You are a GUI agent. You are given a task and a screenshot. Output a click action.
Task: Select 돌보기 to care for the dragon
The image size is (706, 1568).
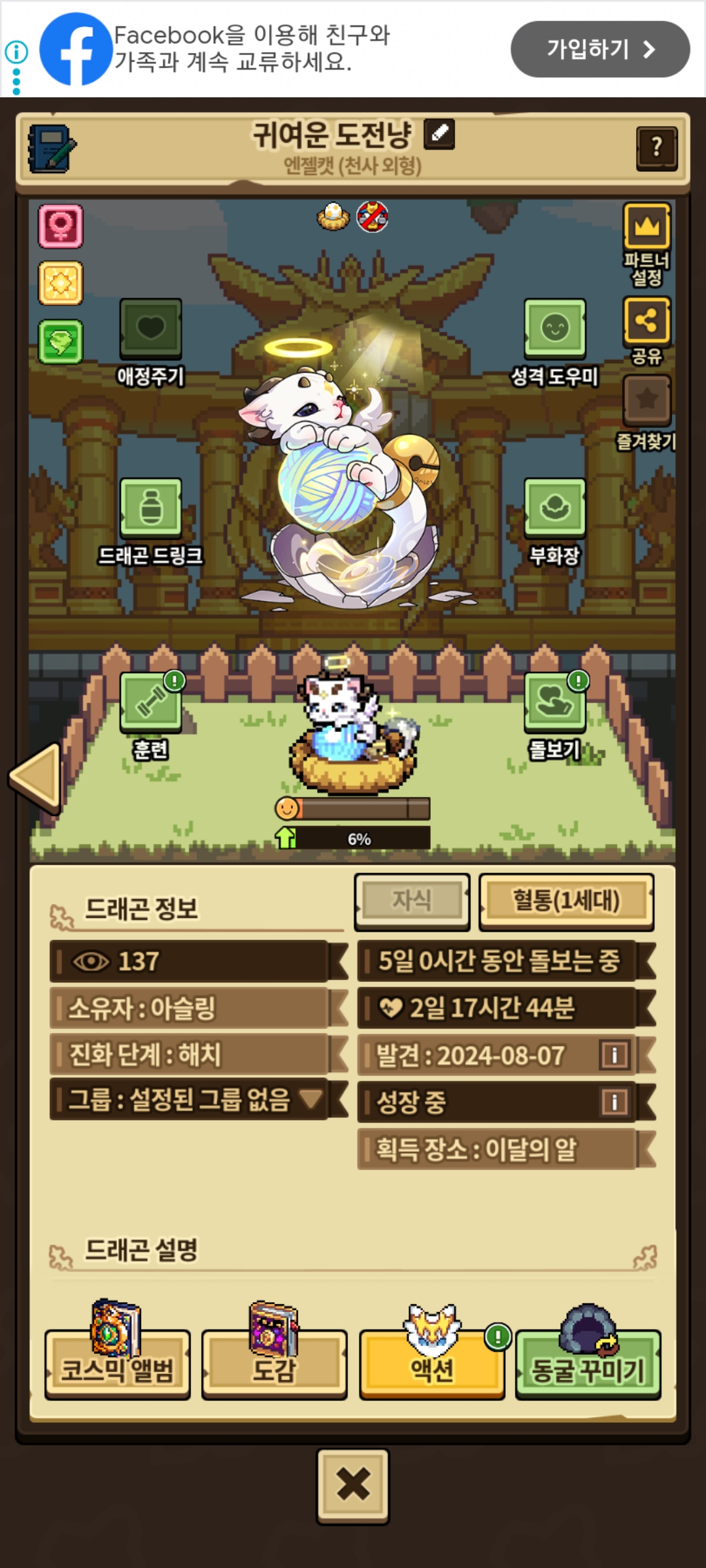[554, 702]
